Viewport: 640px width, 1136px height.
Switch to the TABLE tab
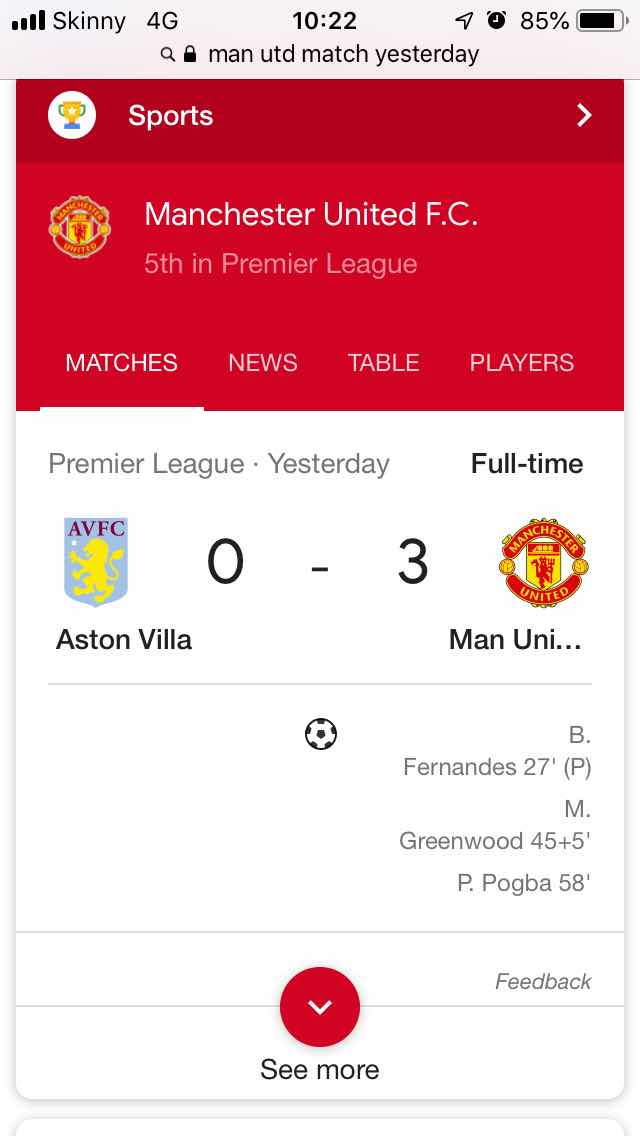click(x=383, y=362)
